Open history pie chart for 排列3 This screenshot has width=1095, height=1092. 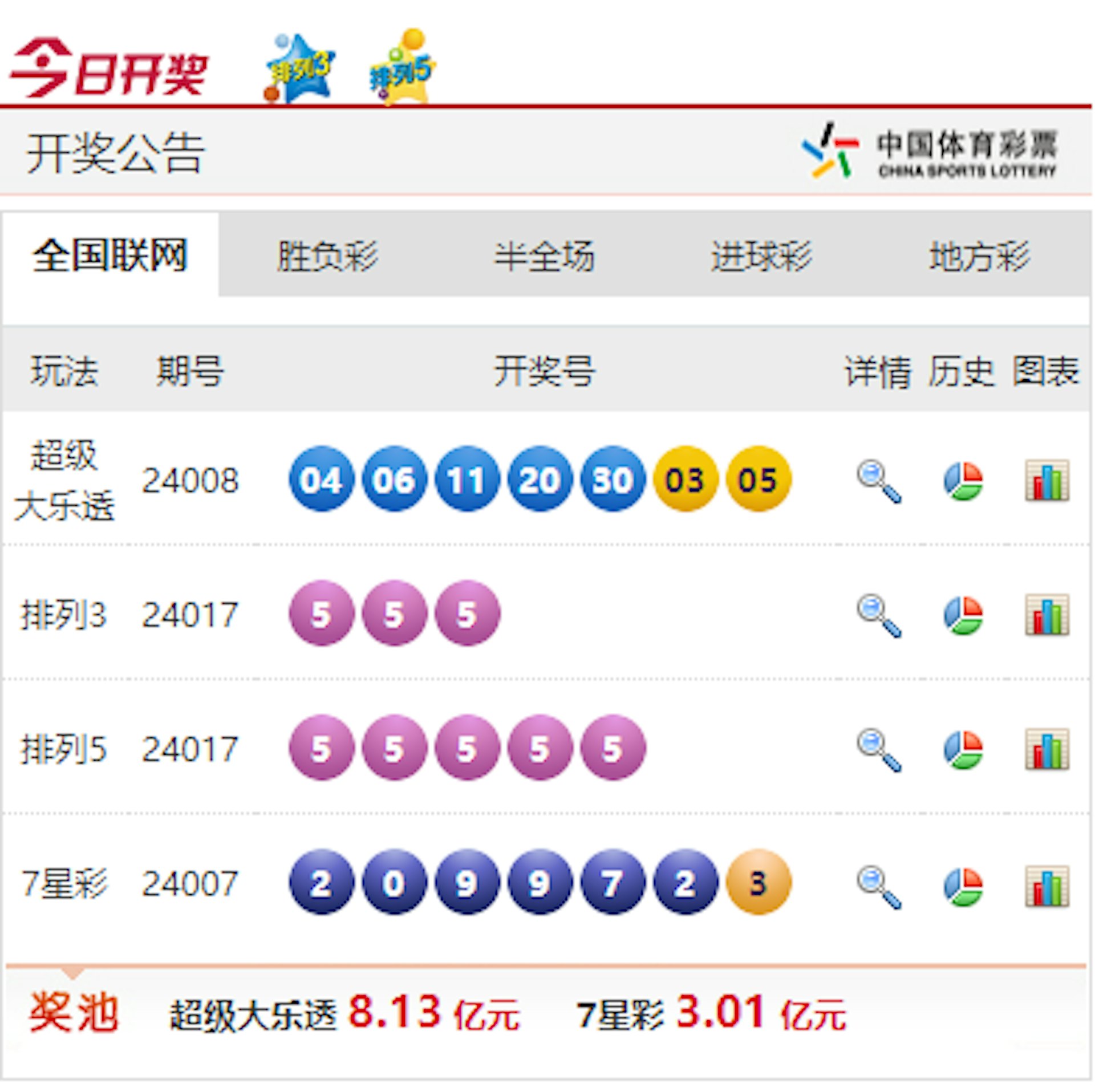[963, 615]
